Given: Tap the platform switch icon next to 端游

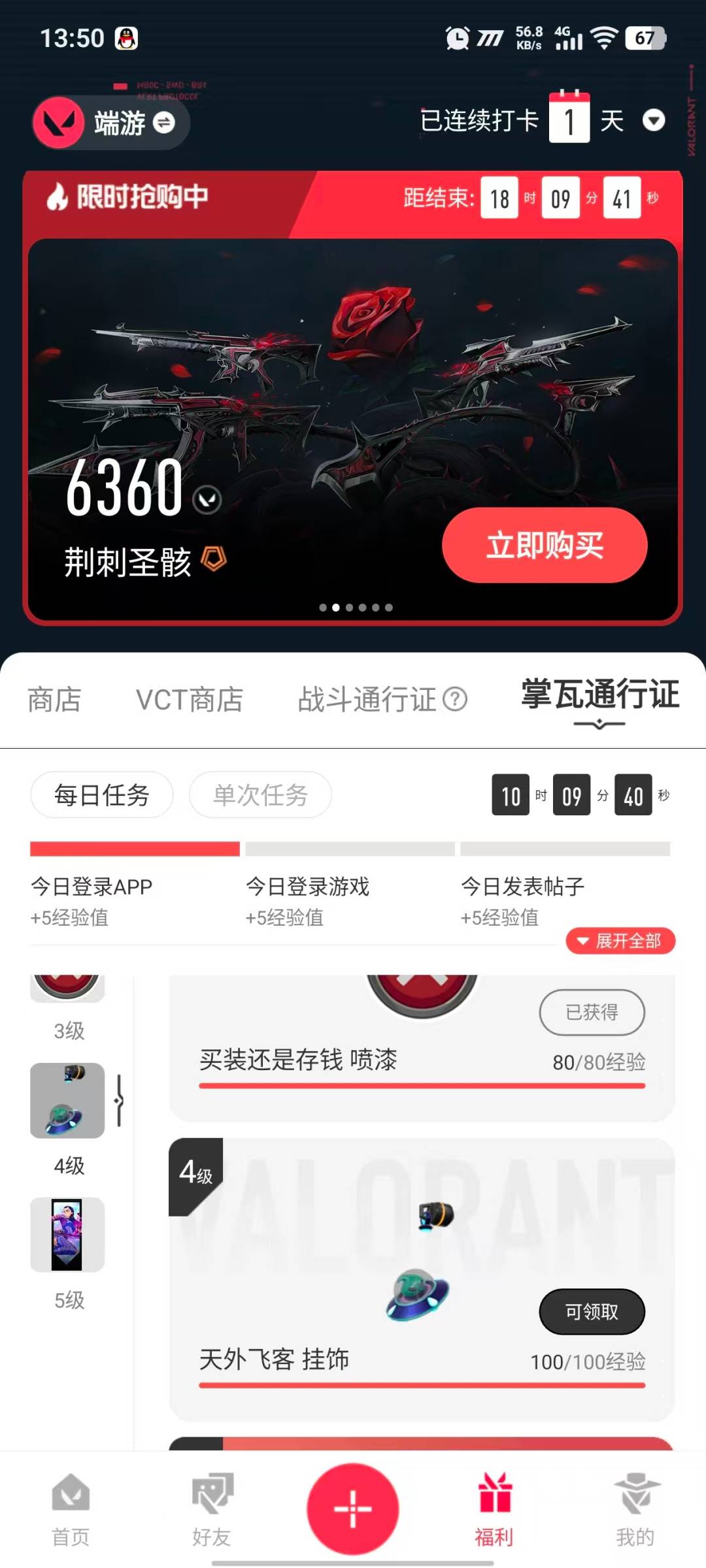Looking at the screenshot, I should pos(165,124).
